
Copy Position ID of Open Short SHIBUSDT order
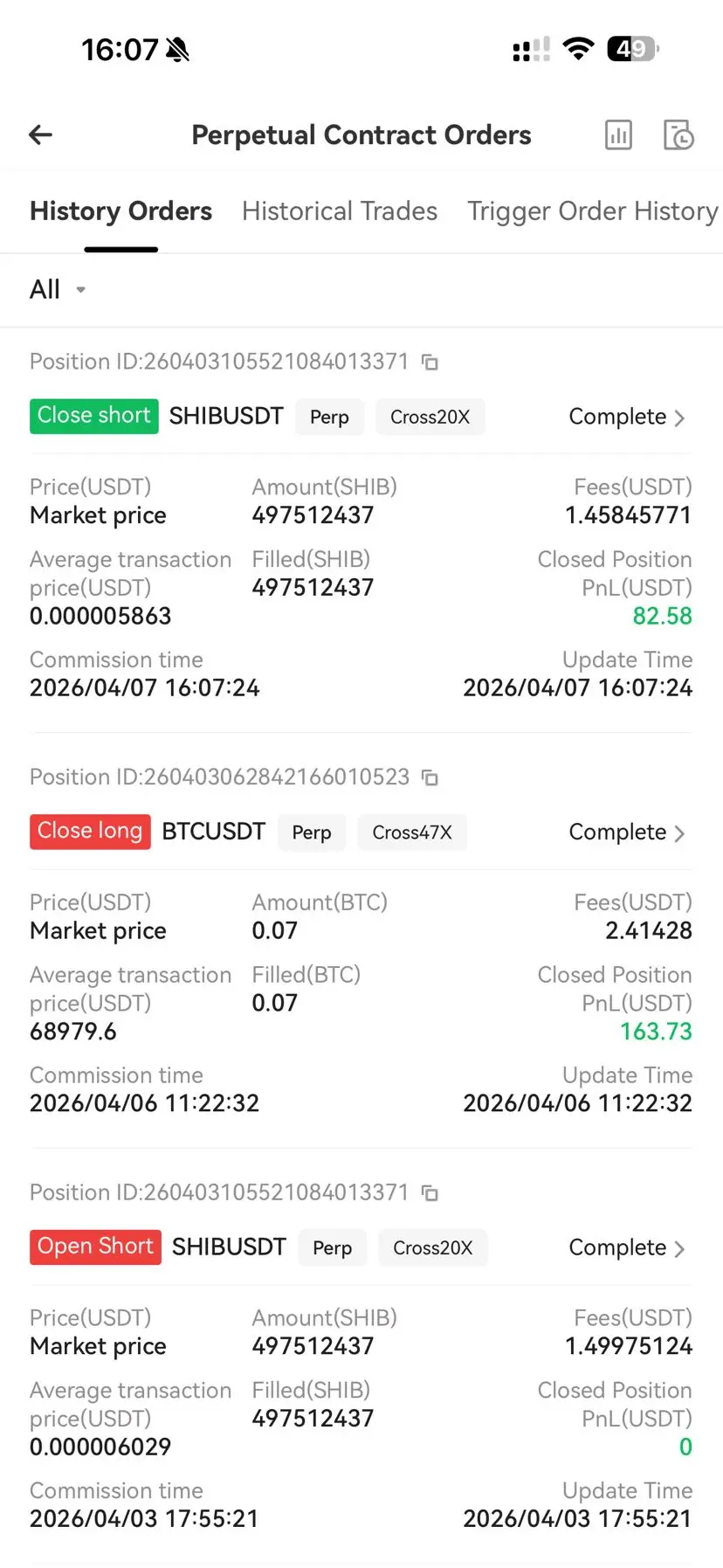tap(430, 1192)
